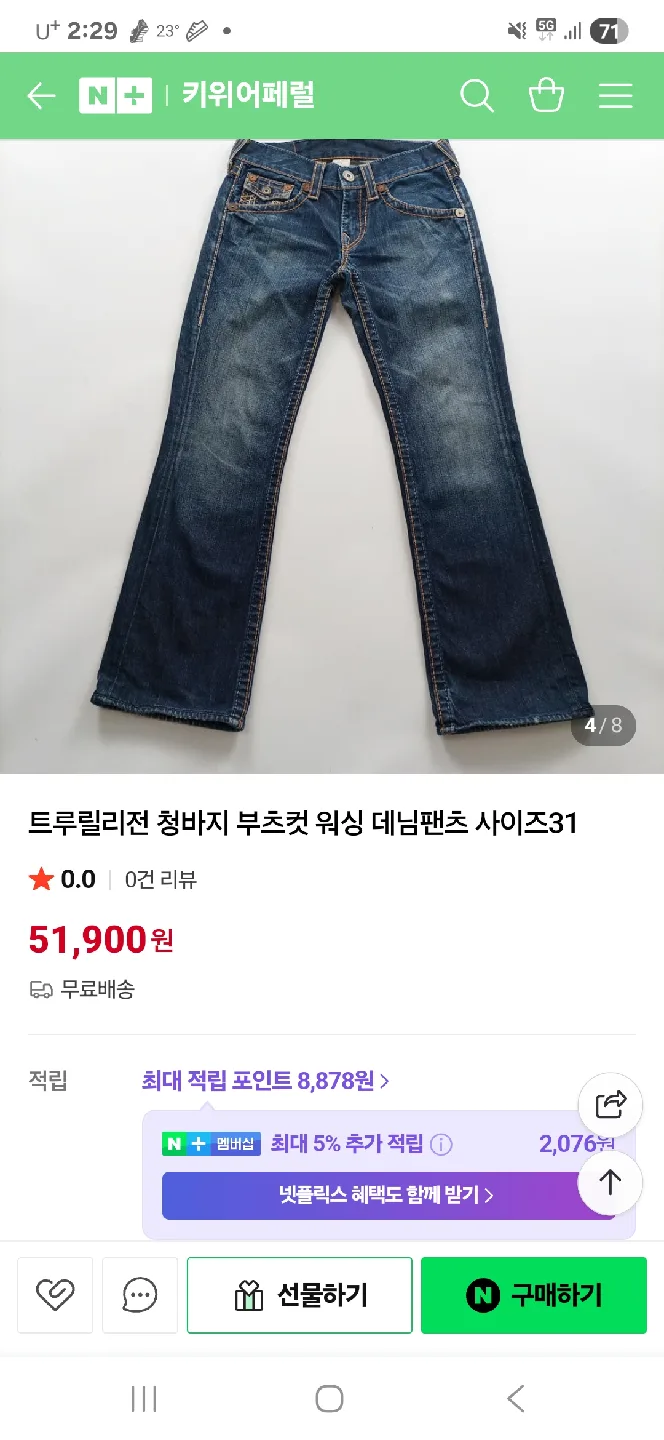The width and height of the screenshot is (664, 1440).
Task: Open the search icon
Action: click(477, 96)
